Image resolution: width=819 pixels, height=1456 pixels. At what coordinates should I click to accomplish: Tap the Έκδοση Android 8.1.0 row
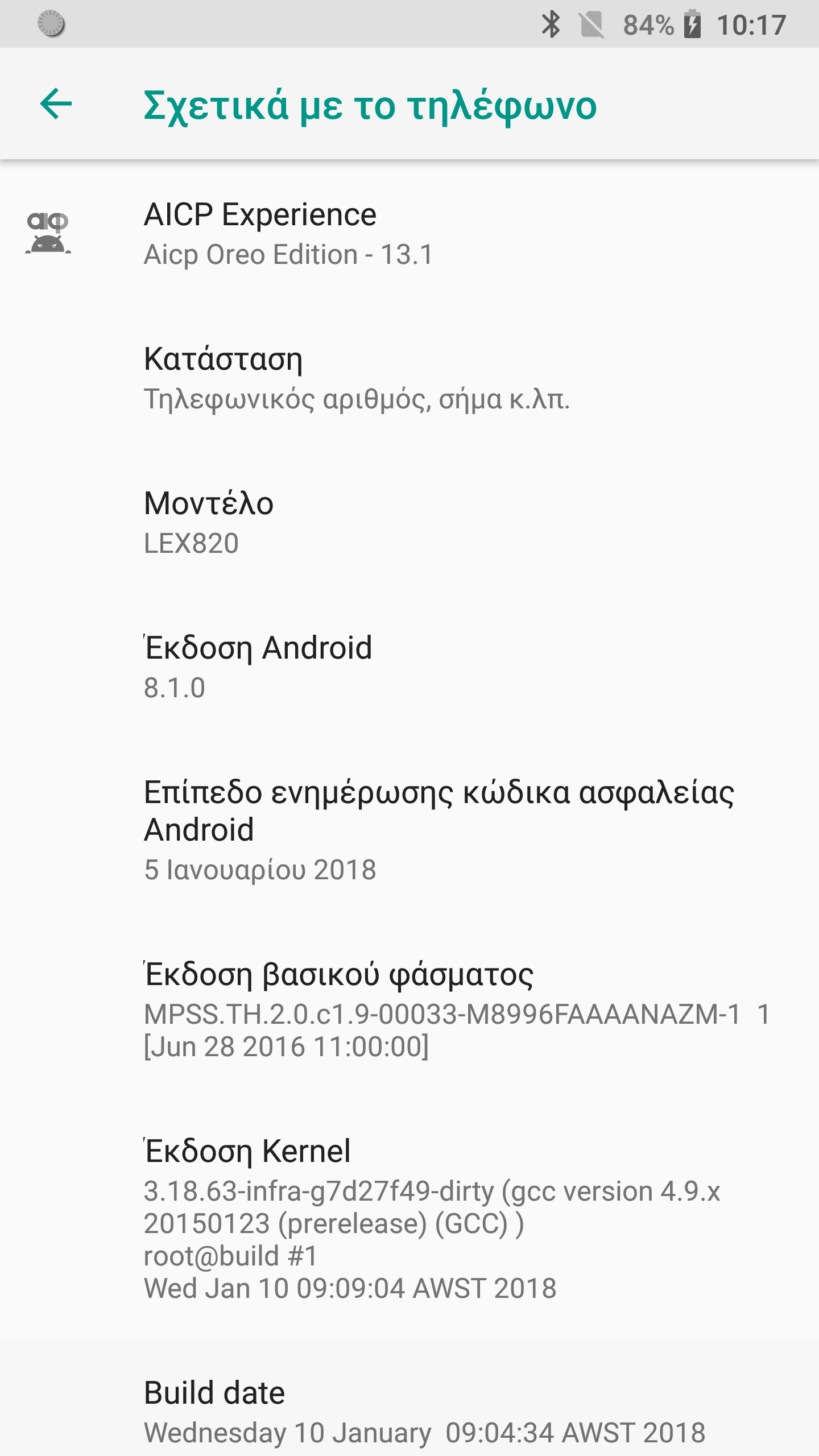point(409,667)
